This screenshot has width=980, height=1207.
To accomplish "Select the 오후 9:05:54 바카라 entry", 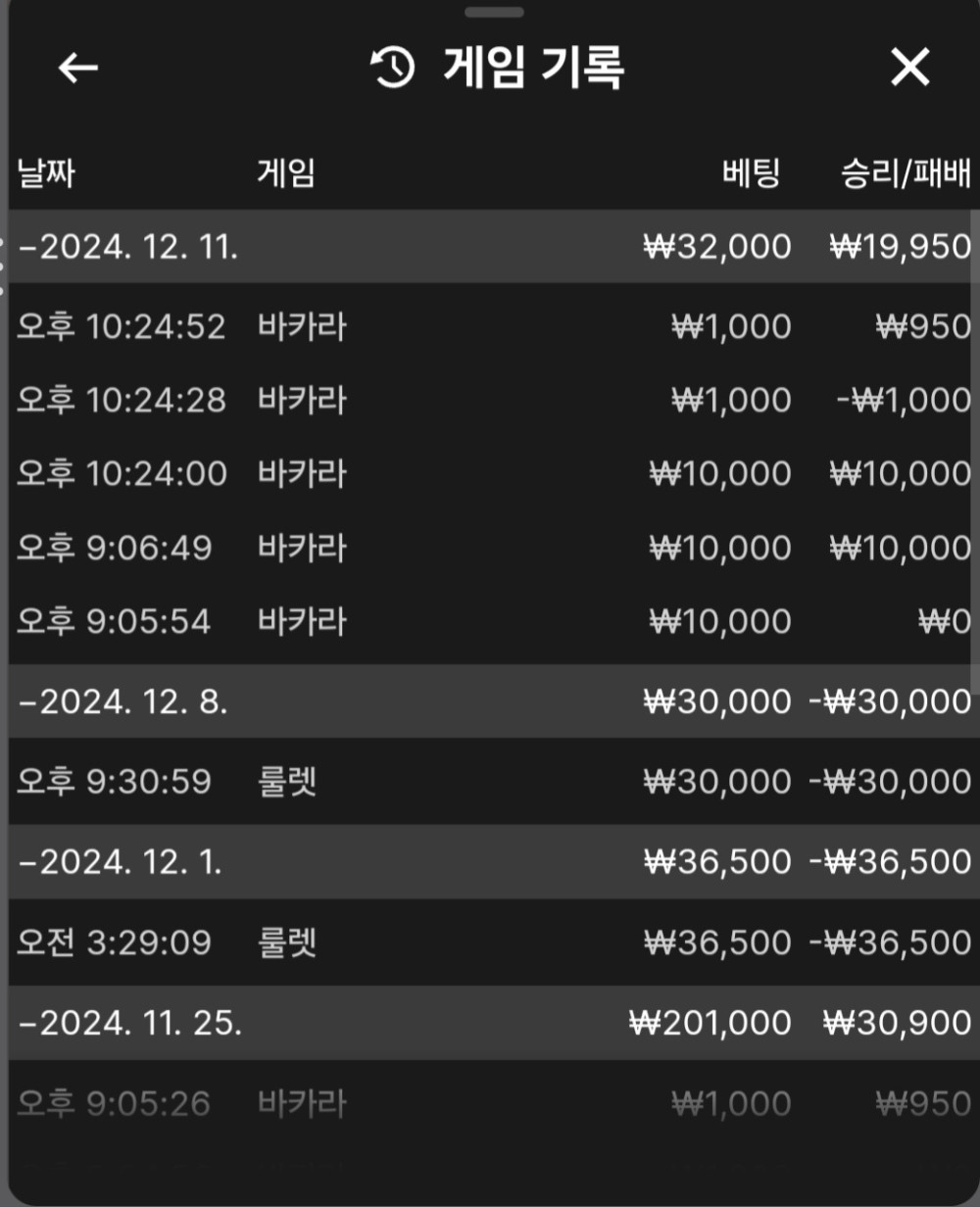I will coord(490,621).
